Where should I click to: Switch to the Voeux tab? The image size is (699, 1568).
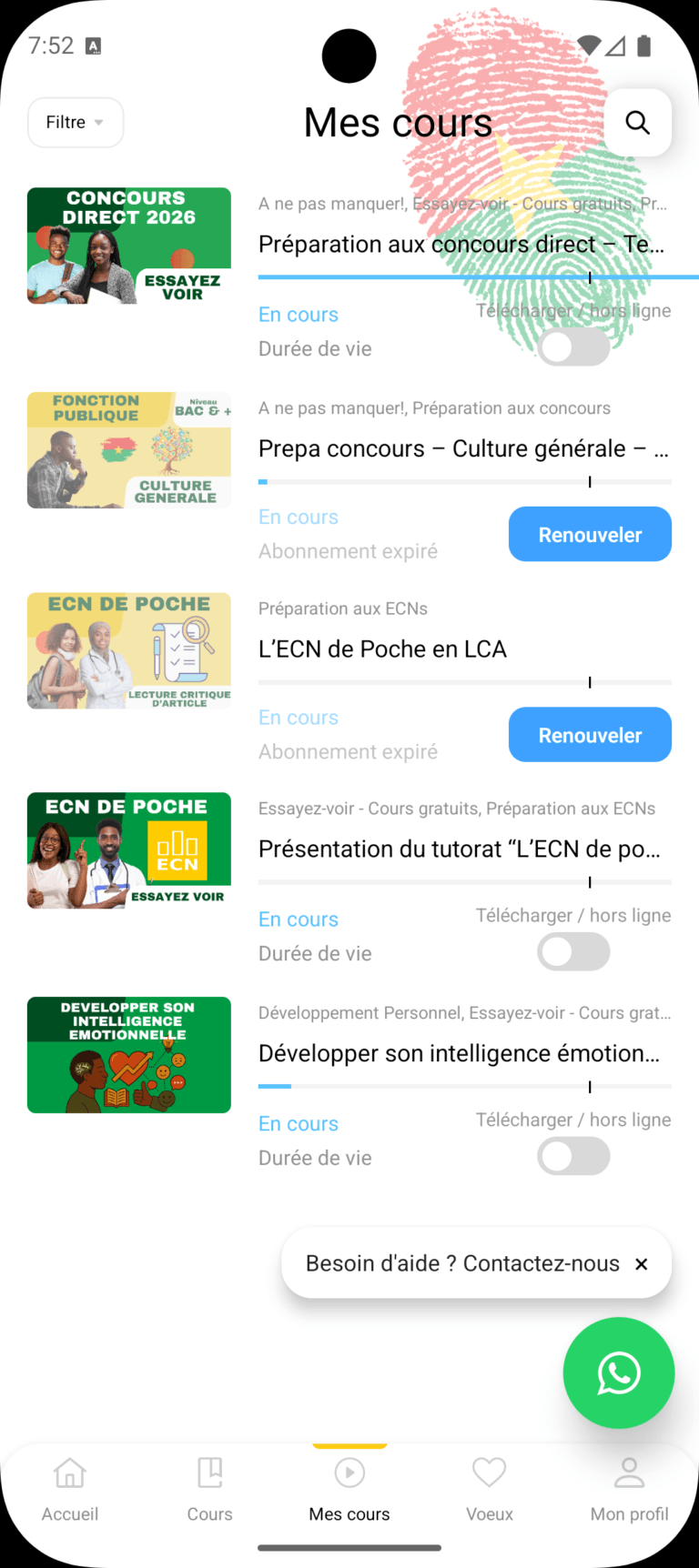[490, 1488]
